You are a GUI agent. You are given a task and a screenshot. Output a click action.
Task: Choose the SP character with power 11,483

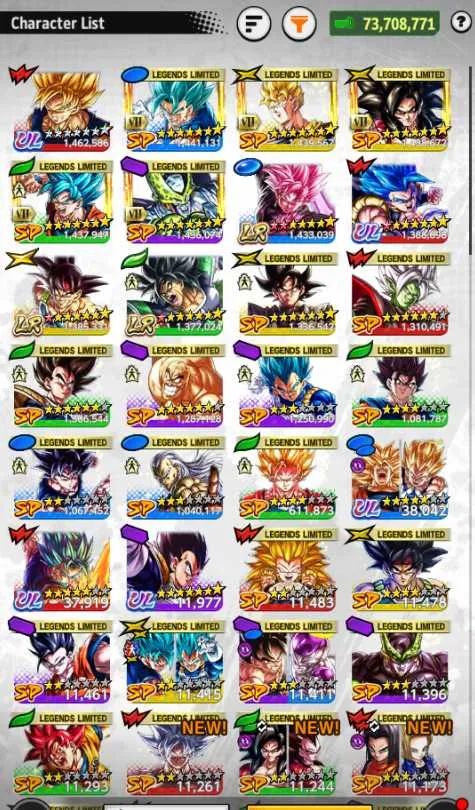point(287,569)
